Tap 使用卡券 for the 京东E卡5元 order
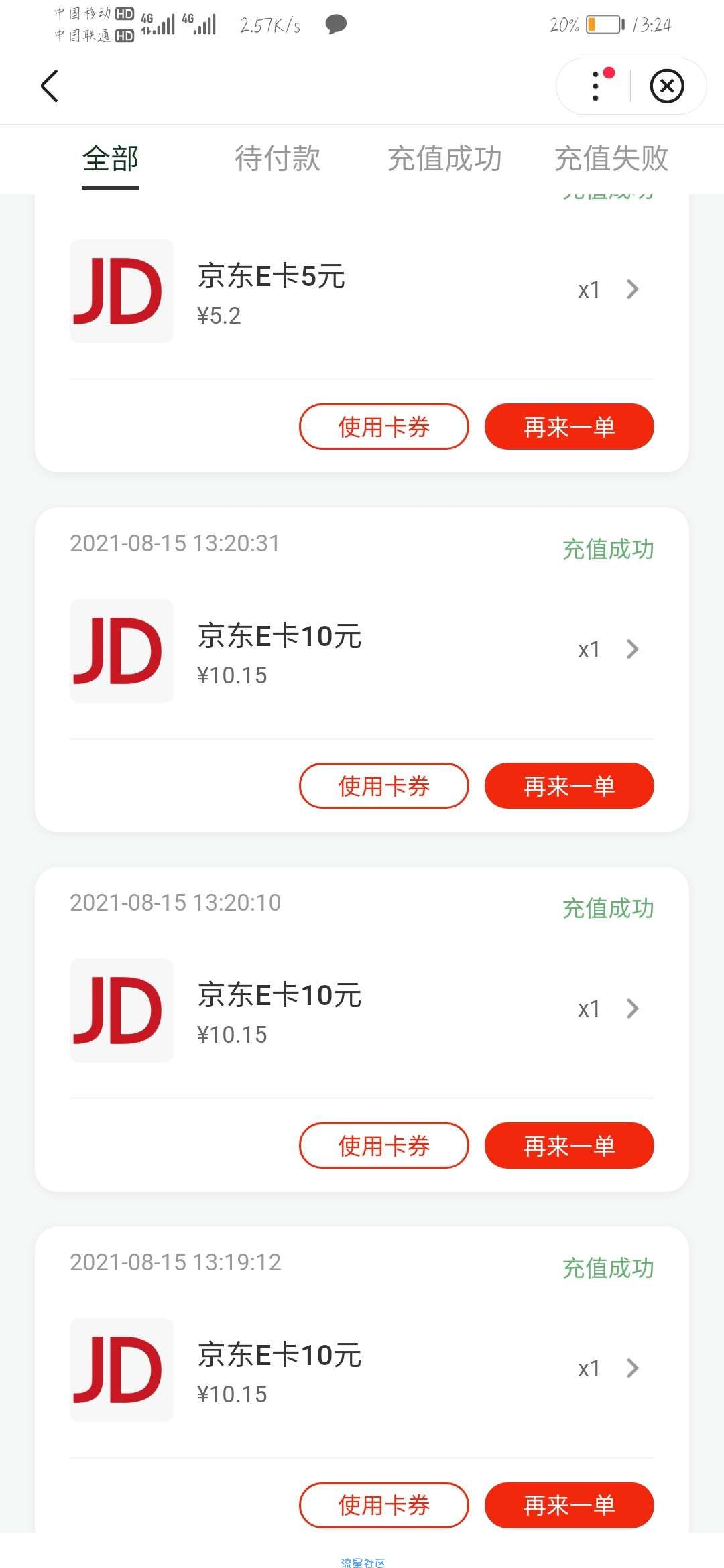 click(383, 426)
